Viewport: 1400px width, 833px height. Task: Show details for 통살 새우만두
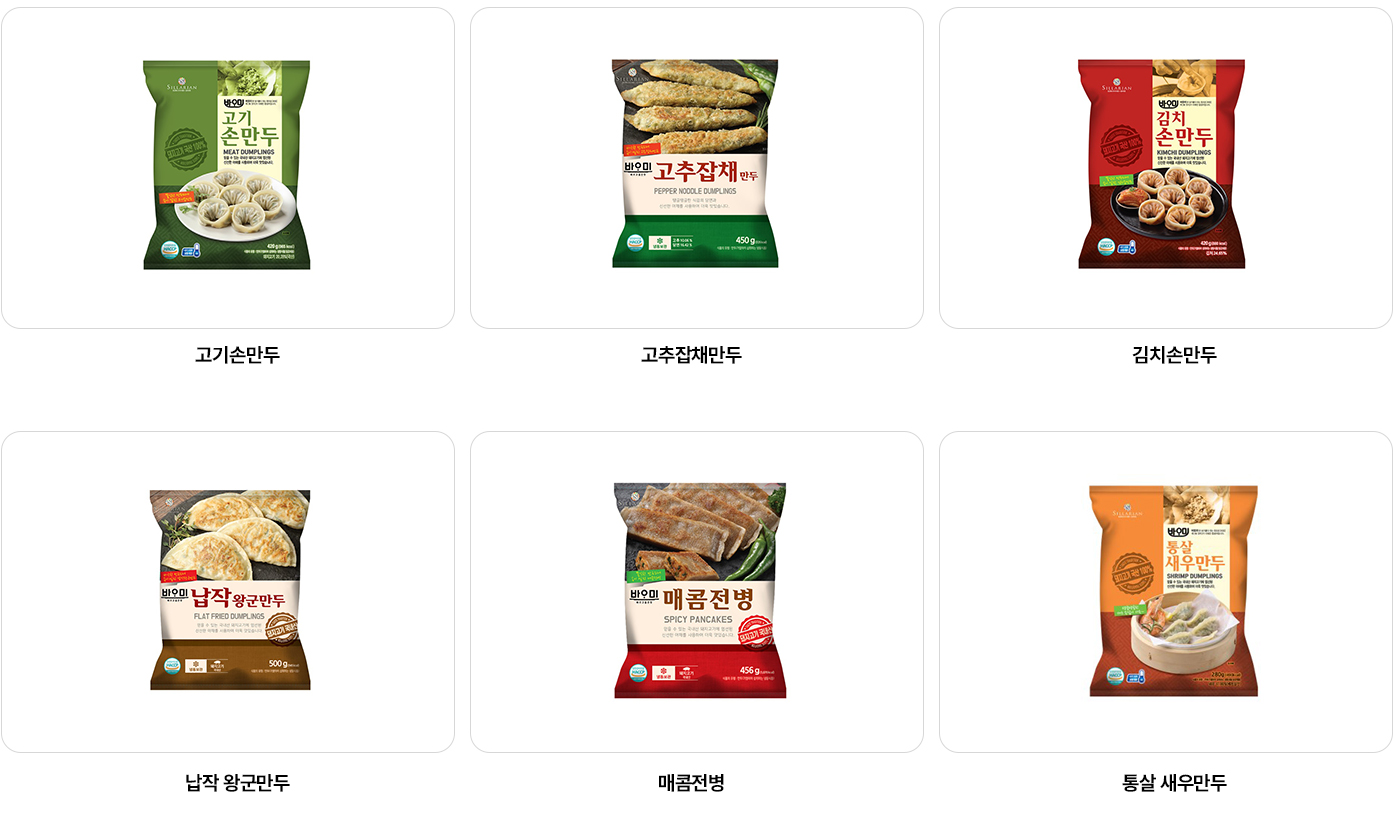tap(1165, 591)
